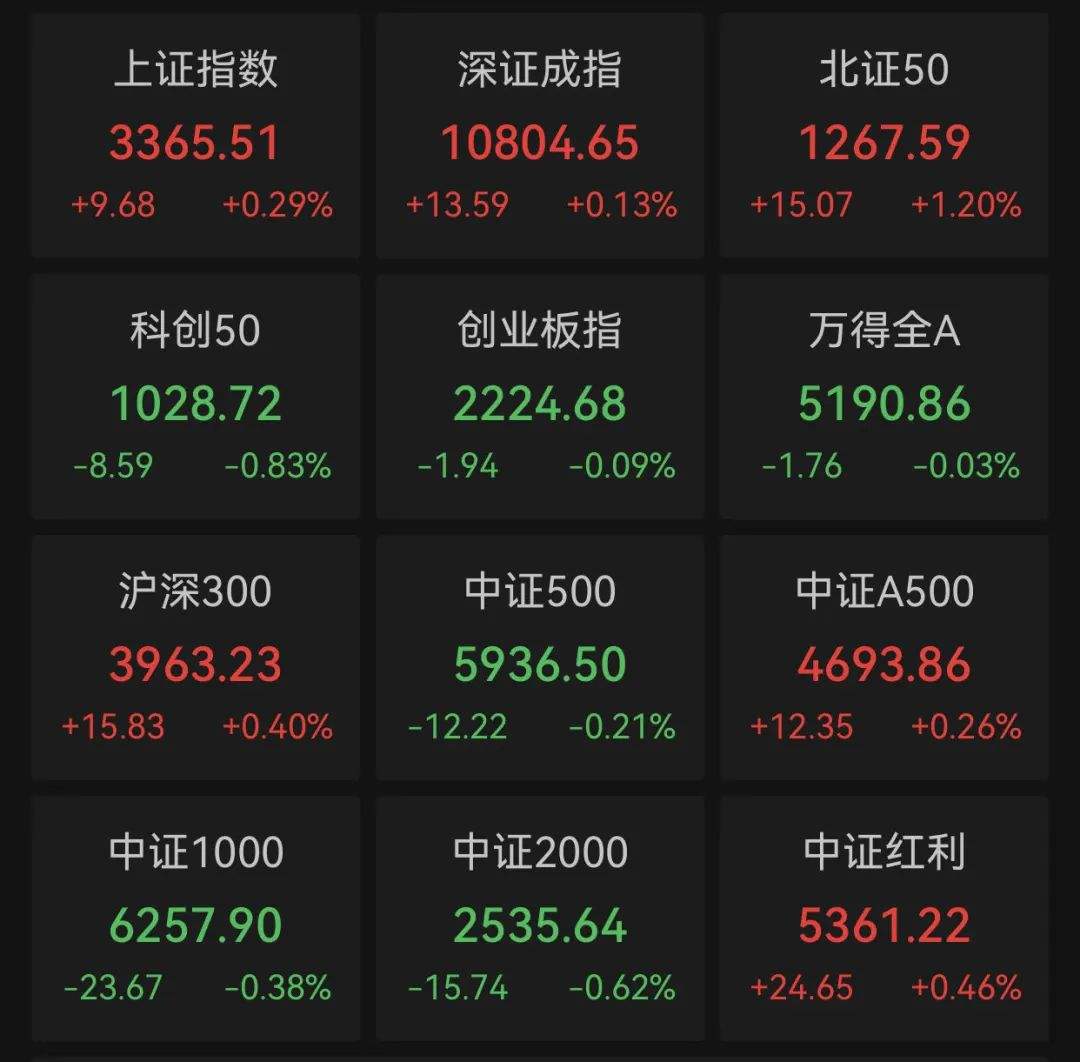Select the 科创50 index tile
Image resolution: width=1080 pixels, height=1062 pixels.
coord(195,397)
